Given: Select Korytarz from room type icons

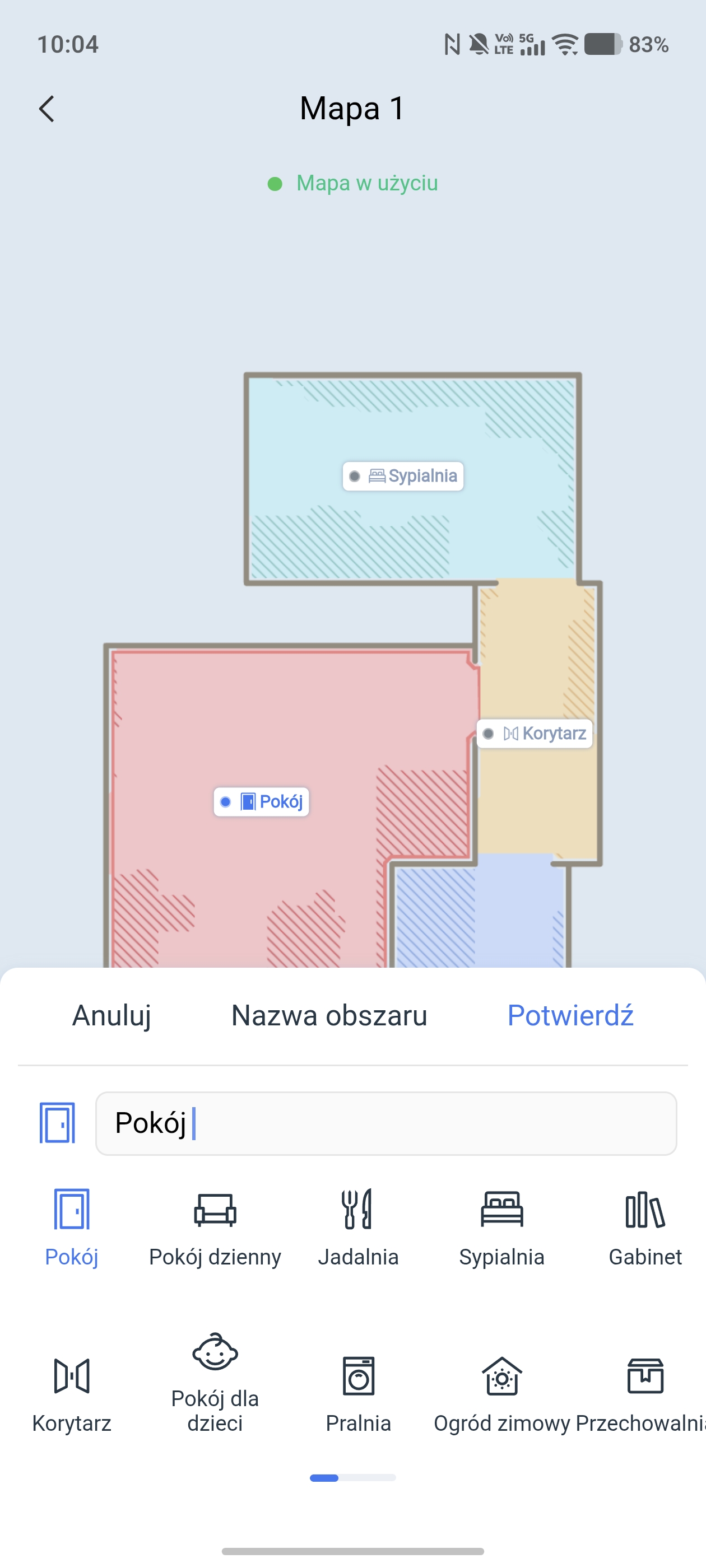Looking at the screenshot, I should tap(72, 1393).
